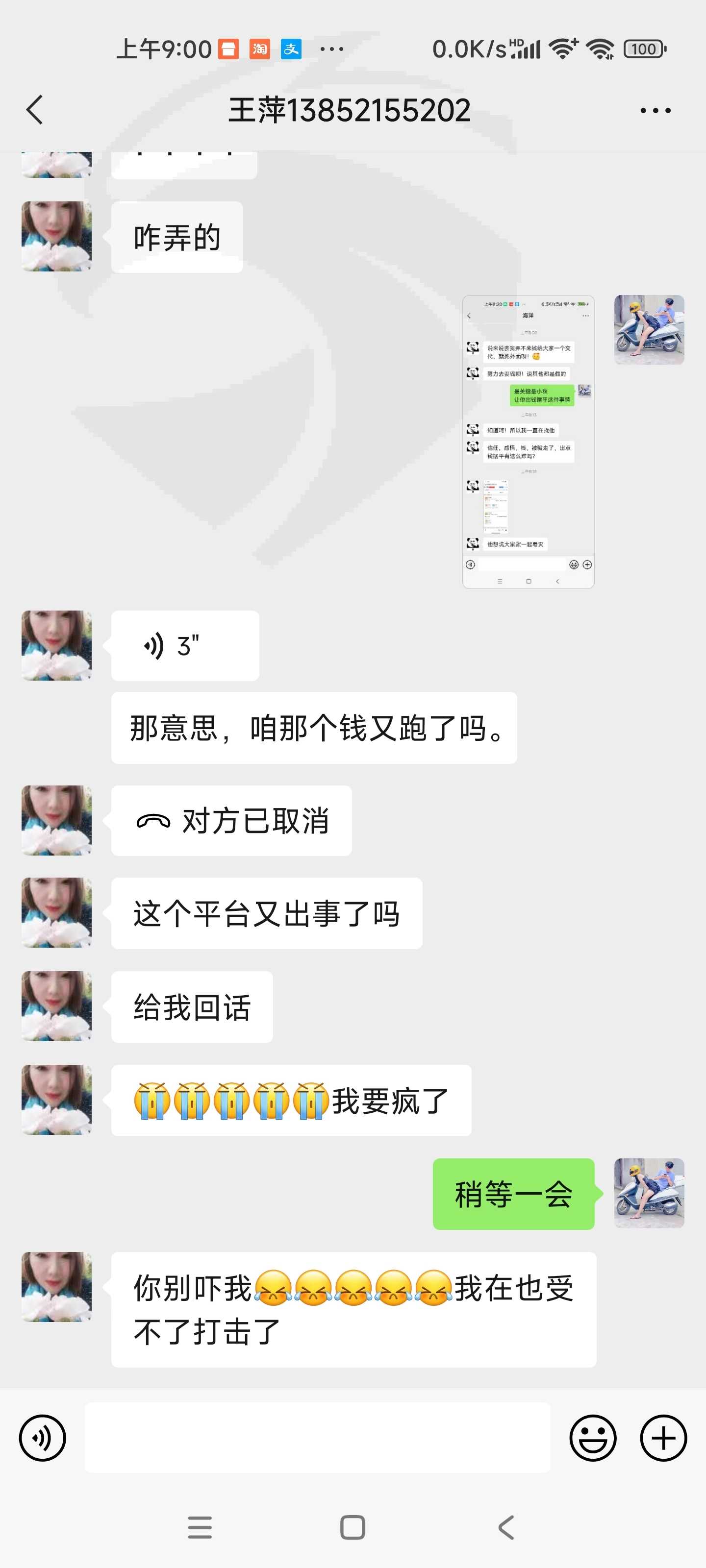Tap the cancelled call message
The image size is (706, 1568).
[x=231, y=821]
